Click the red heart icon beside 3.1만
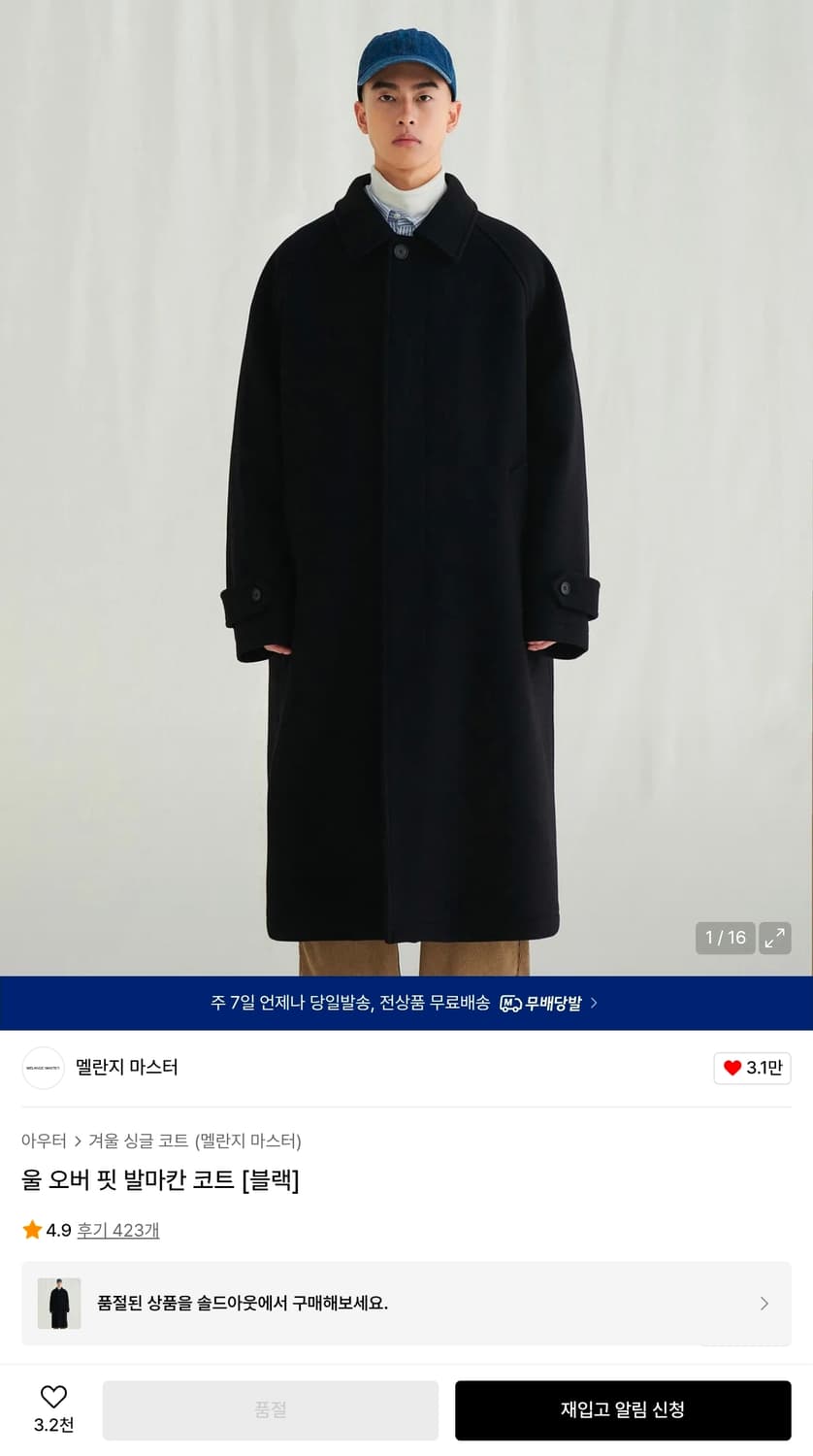This screenshot has width=813, height=1456. (x=732, y=1067)
